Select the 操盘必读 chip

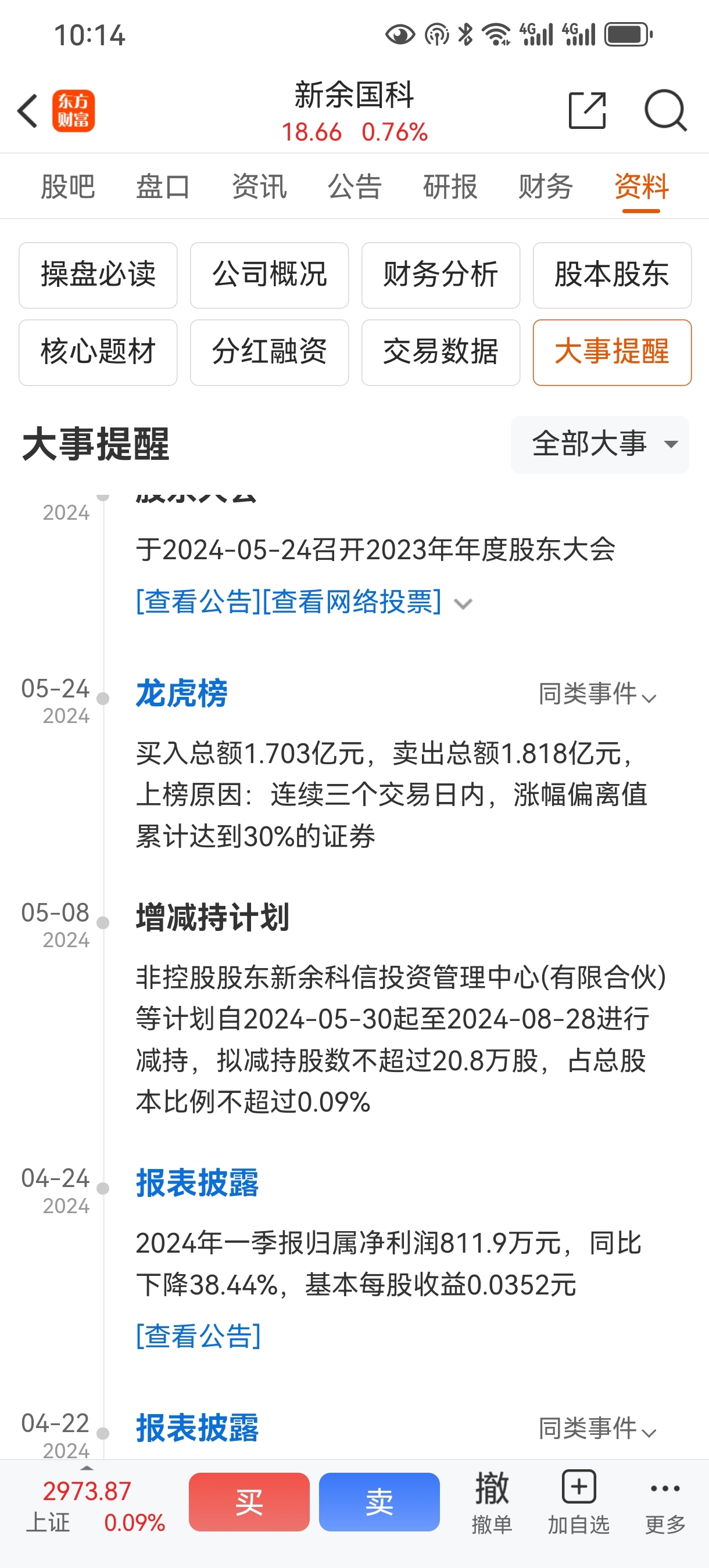coord(98,275)
